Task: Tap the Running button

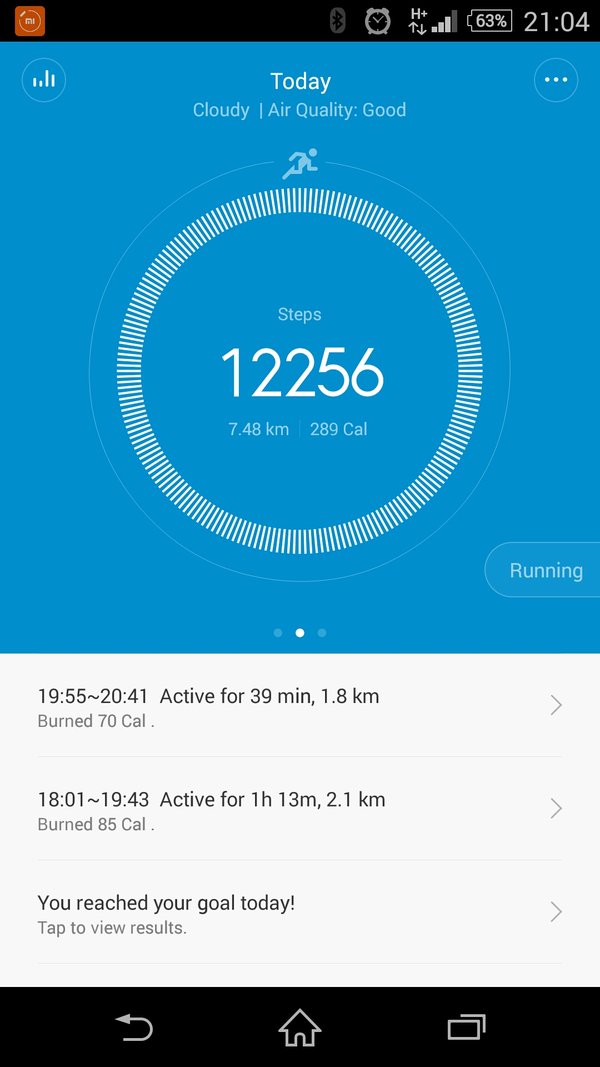Action: (543, 570)
